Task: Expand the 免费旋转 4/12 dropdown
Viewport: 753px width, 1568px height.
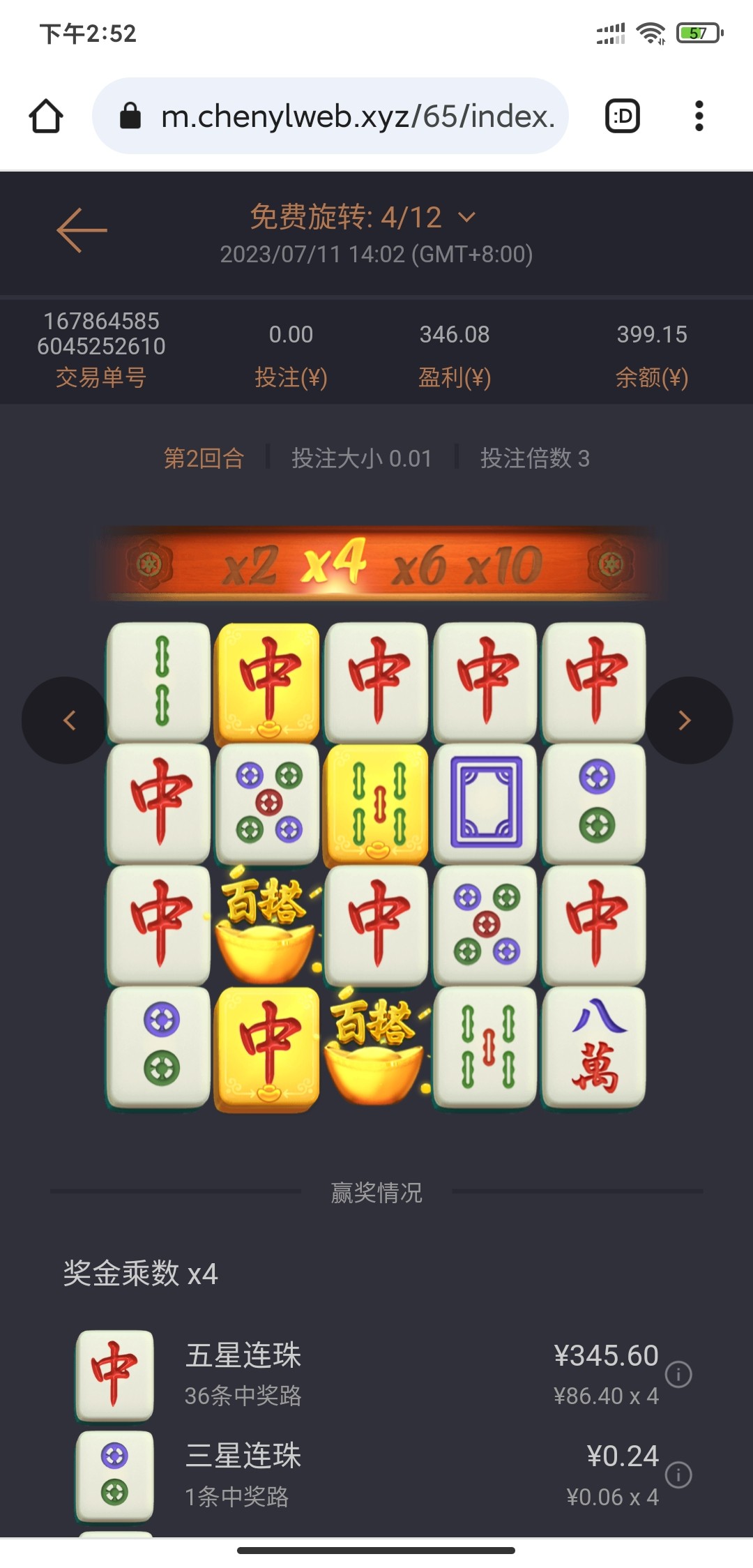Action: (466, 218)
